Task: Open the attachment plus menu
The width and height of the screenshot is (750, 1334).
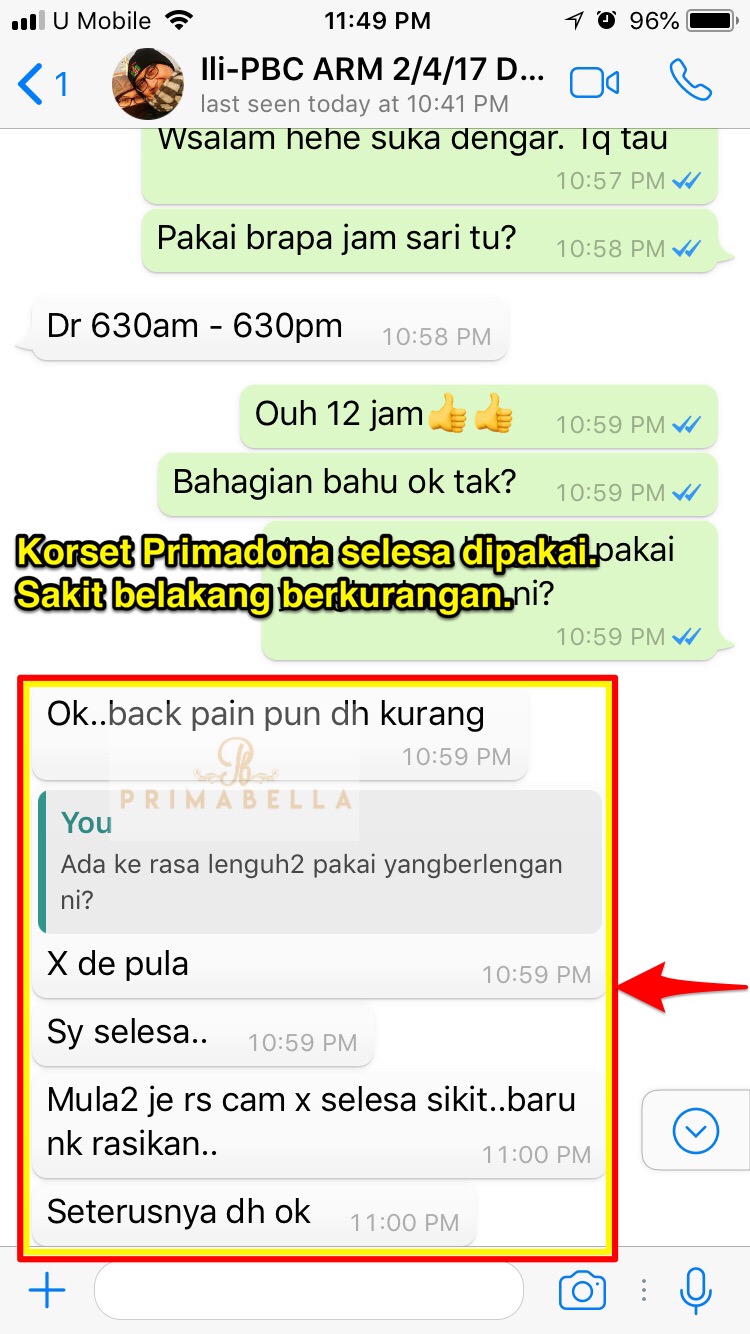Action: [46, 1291]
